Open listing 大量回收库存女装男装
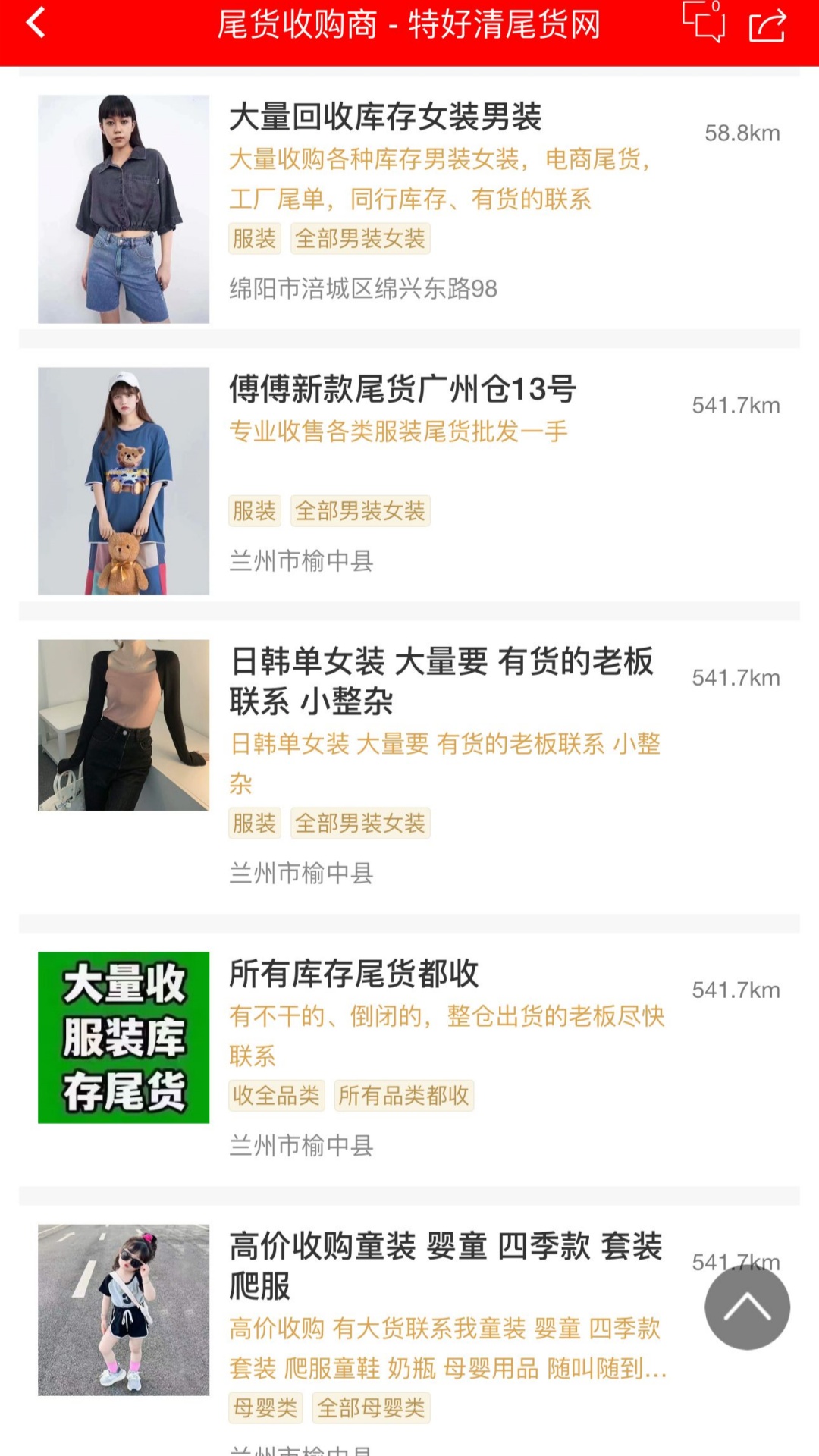 (385, 118)
